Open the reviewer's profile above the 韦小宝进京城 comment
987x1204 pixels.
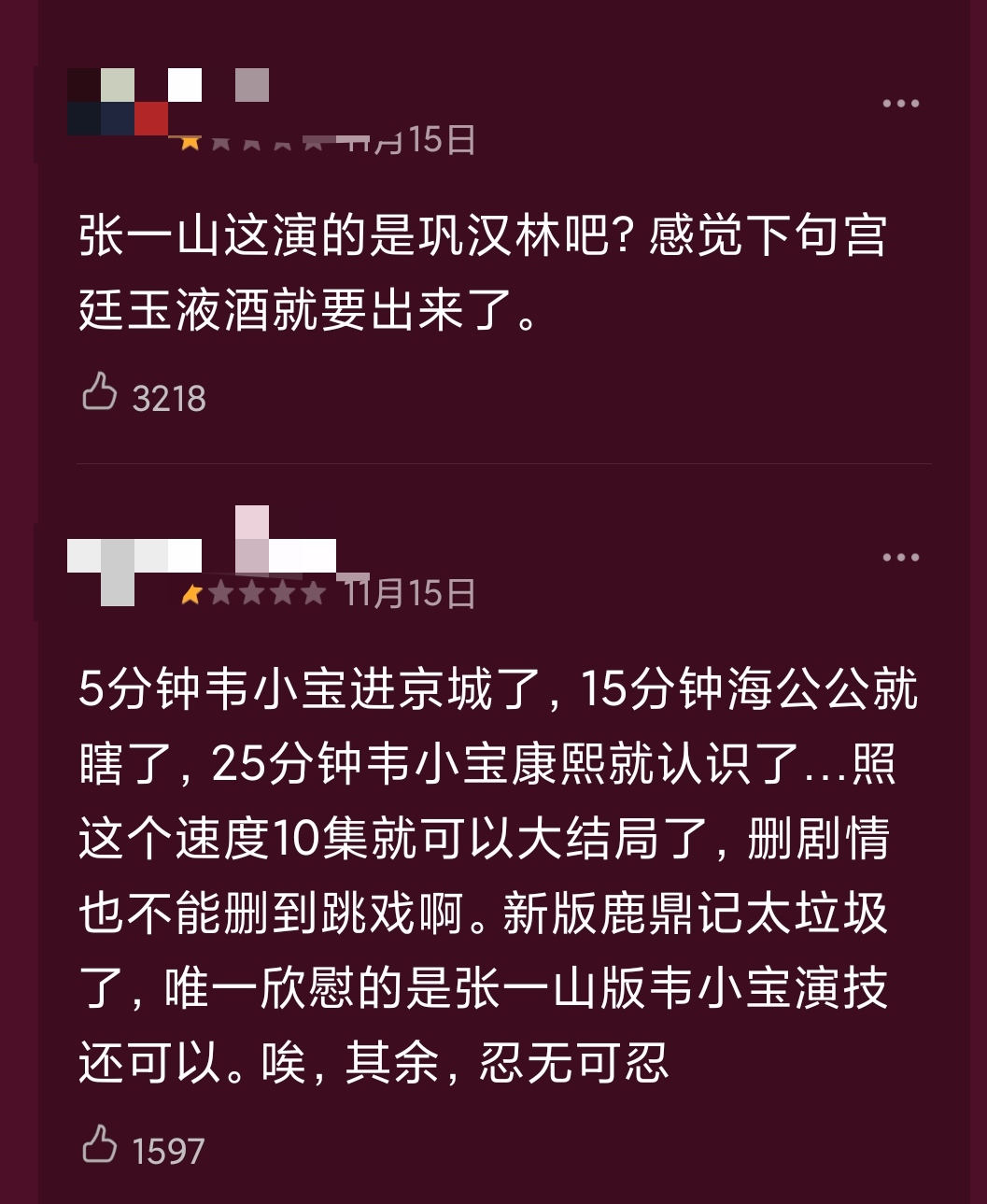point(119,559)
